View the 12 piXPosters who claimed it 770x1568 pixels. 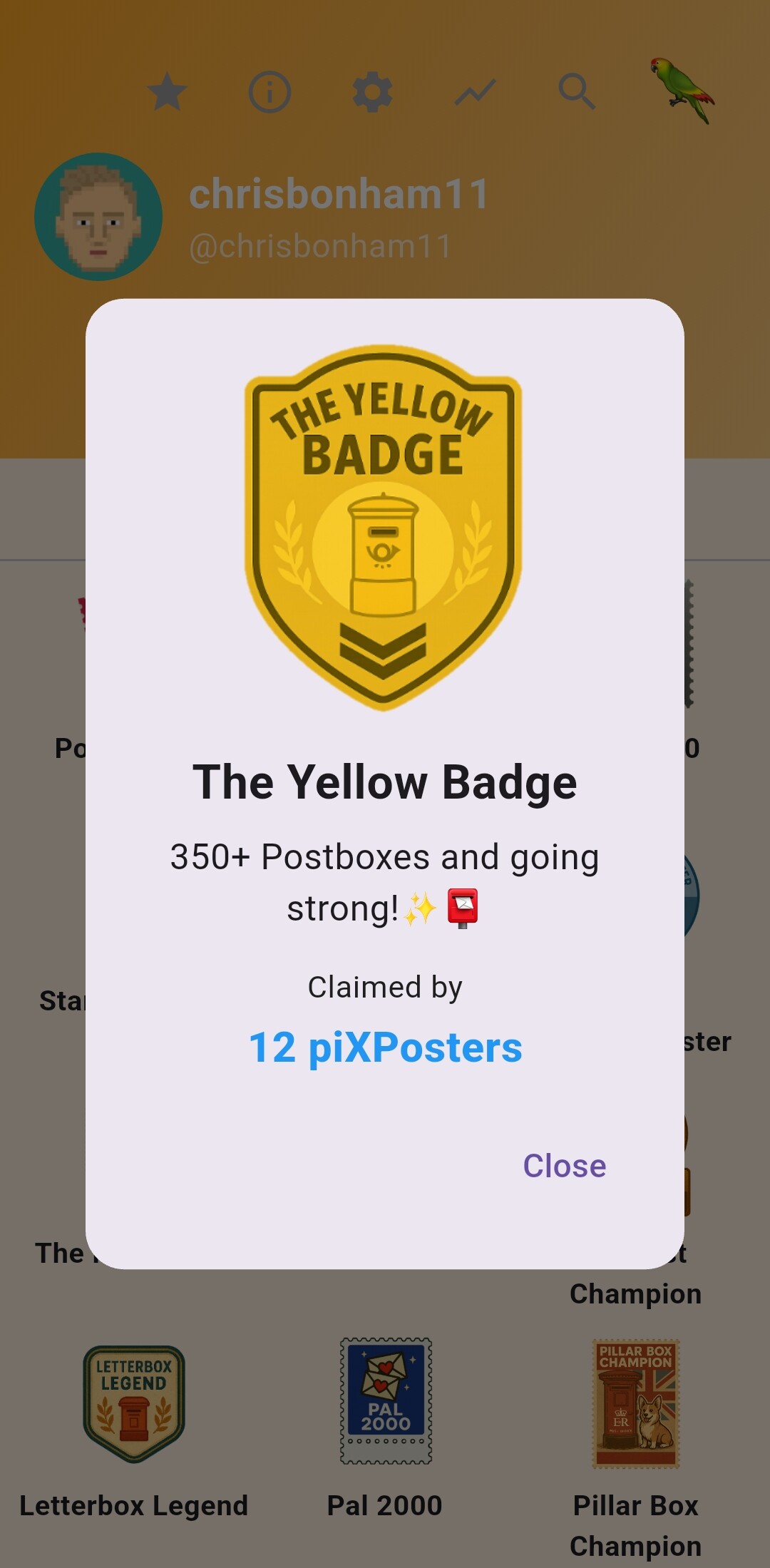point(385,1047)
